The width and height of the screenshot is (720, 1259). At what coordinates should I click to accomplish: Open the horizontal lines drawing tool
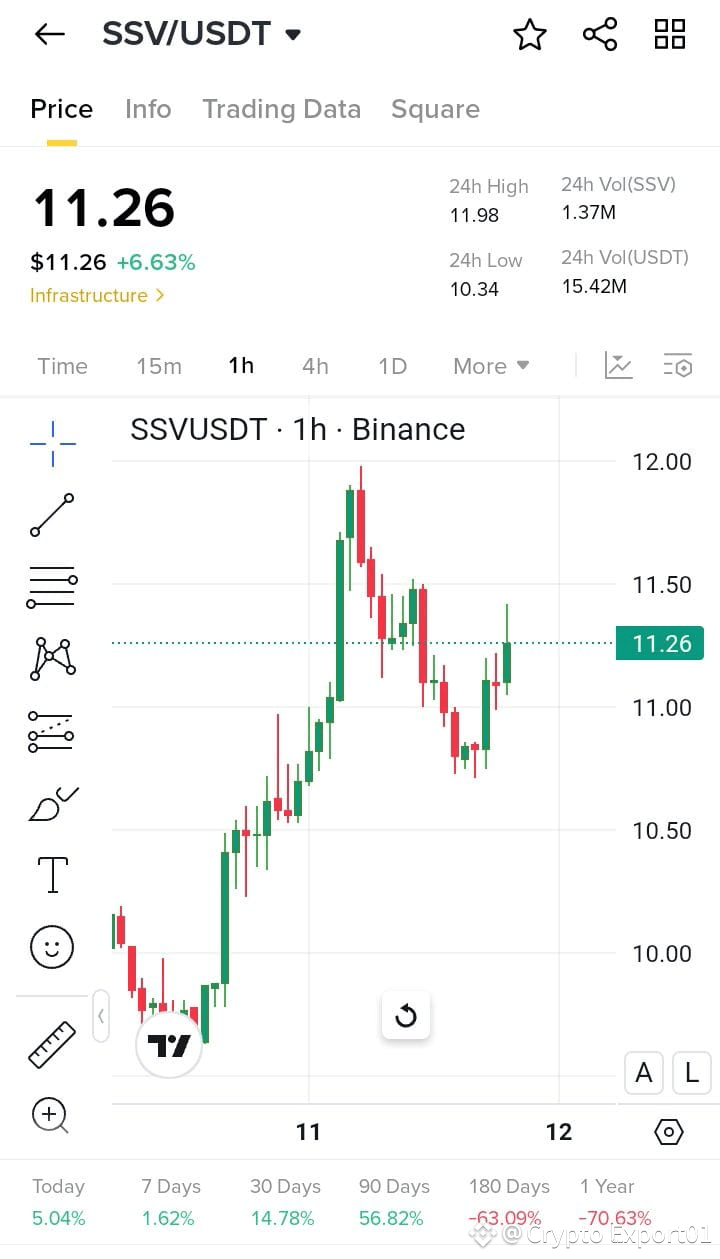(x=50, y=585)
